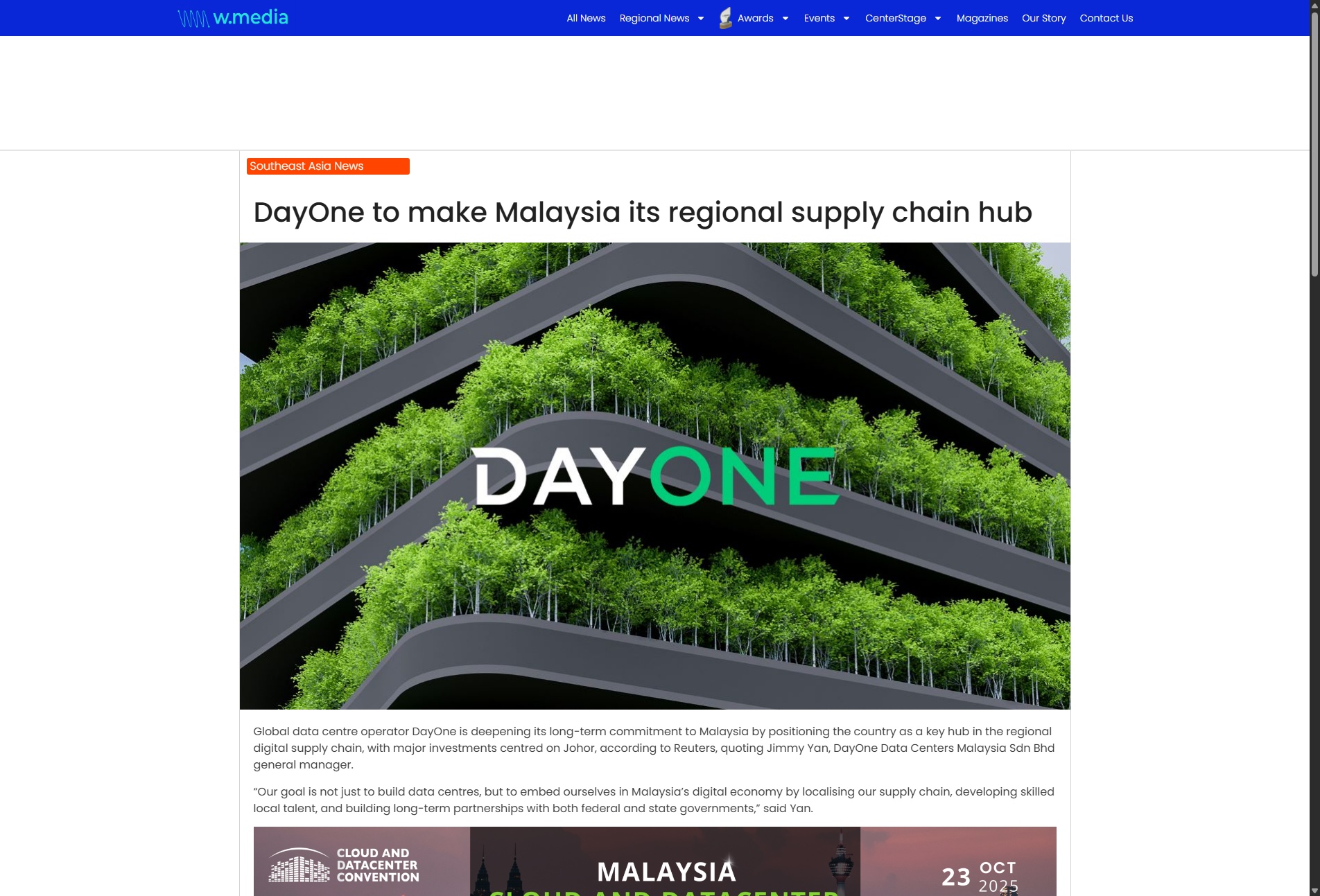Open the Malaysia Cloud and Datacenter Convention banner
The height and width of the screenshot is (896, 1320).
point(654,861)
